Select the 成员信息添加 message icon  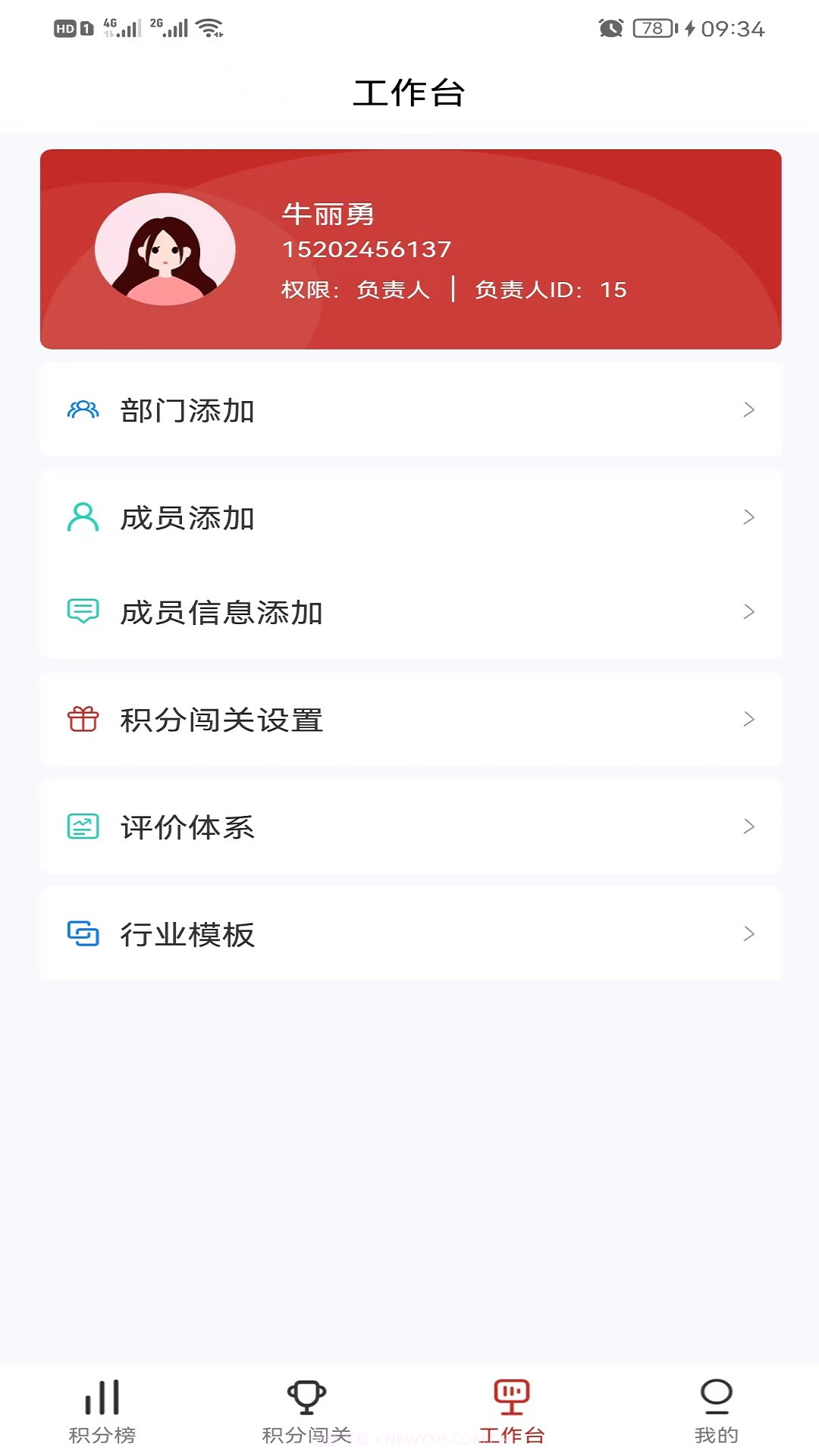point(83,610)
